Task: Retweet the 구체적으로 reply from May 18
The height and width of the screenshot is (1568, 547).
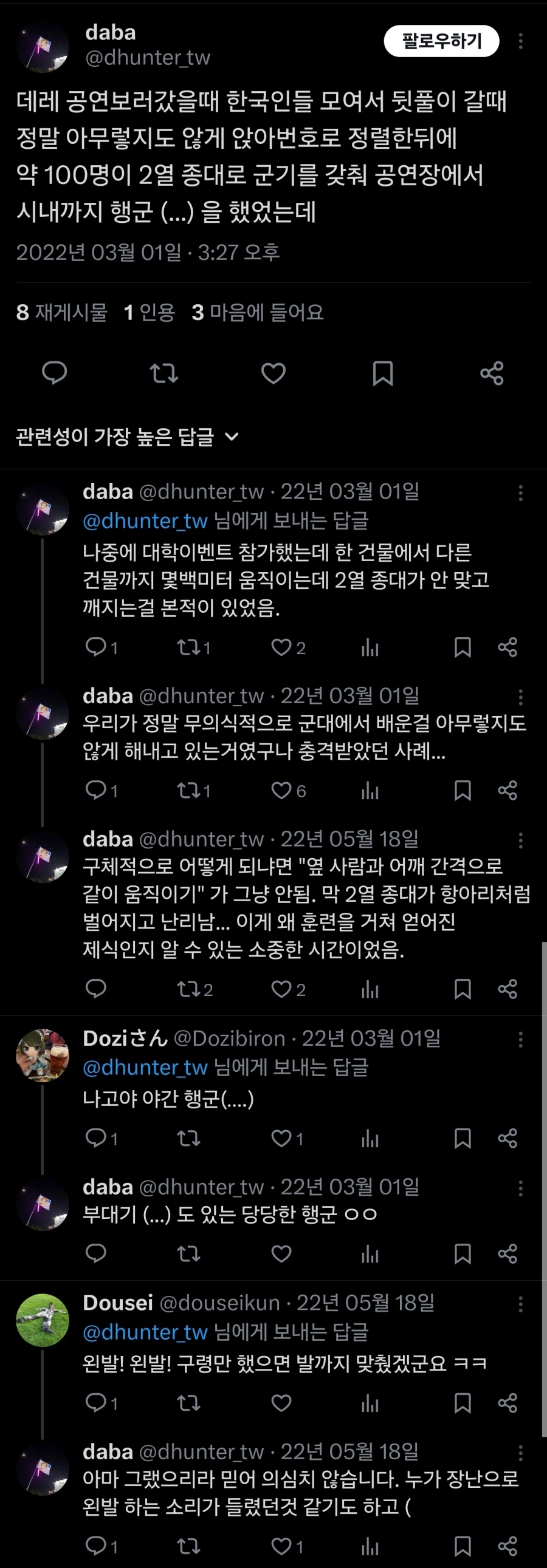Action: [x=190, y=990]
